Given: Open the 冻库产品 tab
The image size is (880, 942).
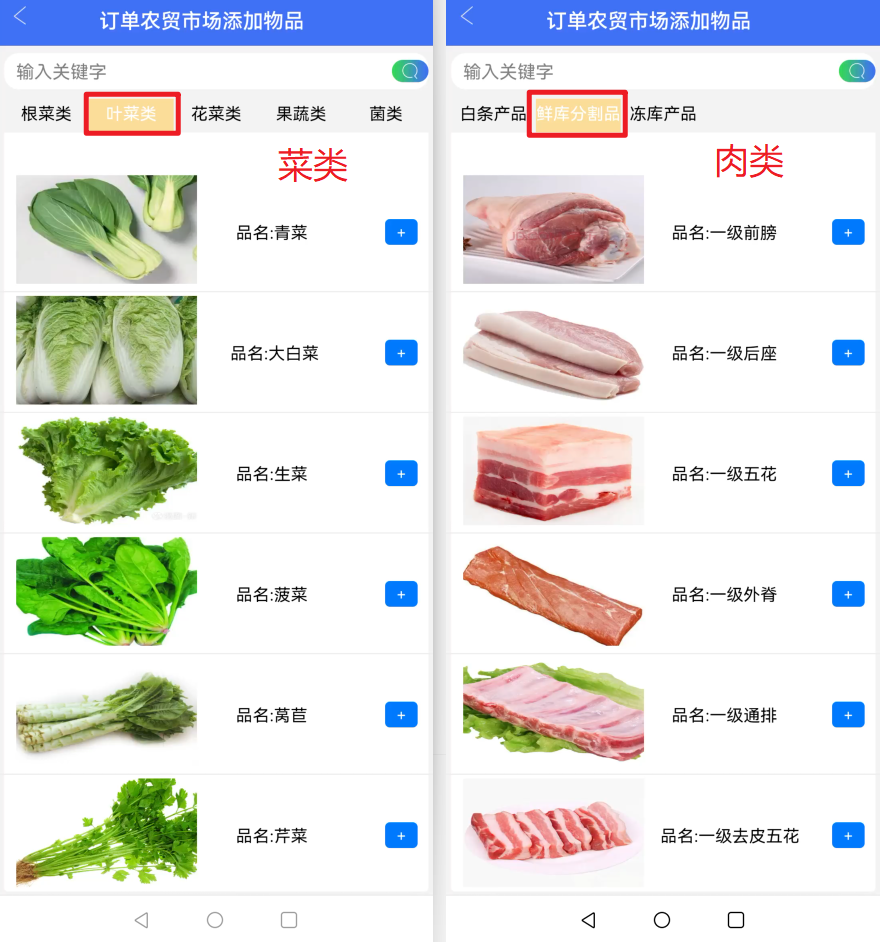Looking at the screenshot, I should (x=662, y=114).
